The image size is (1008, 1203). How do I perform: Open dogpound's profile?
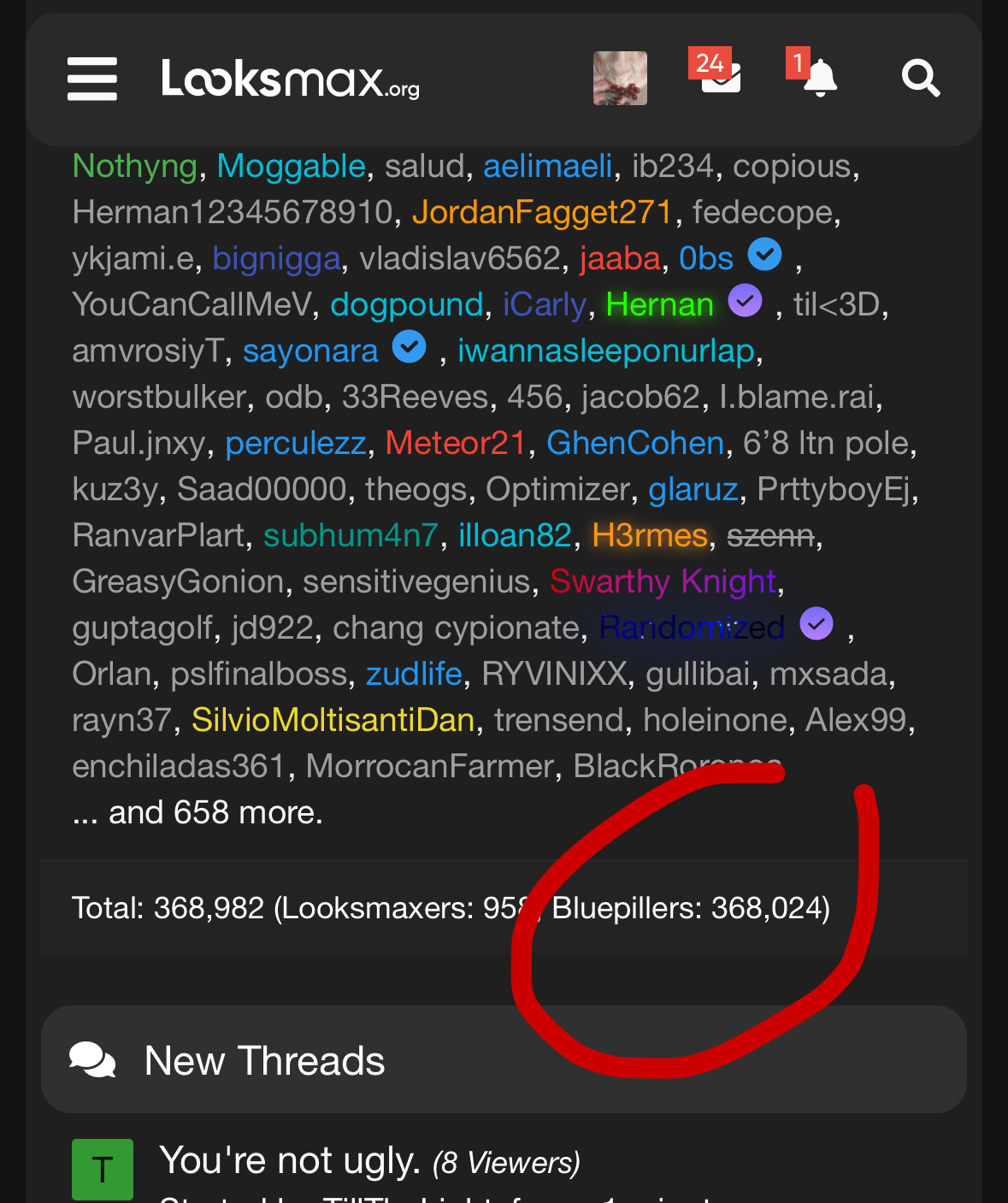pos(407,304)
